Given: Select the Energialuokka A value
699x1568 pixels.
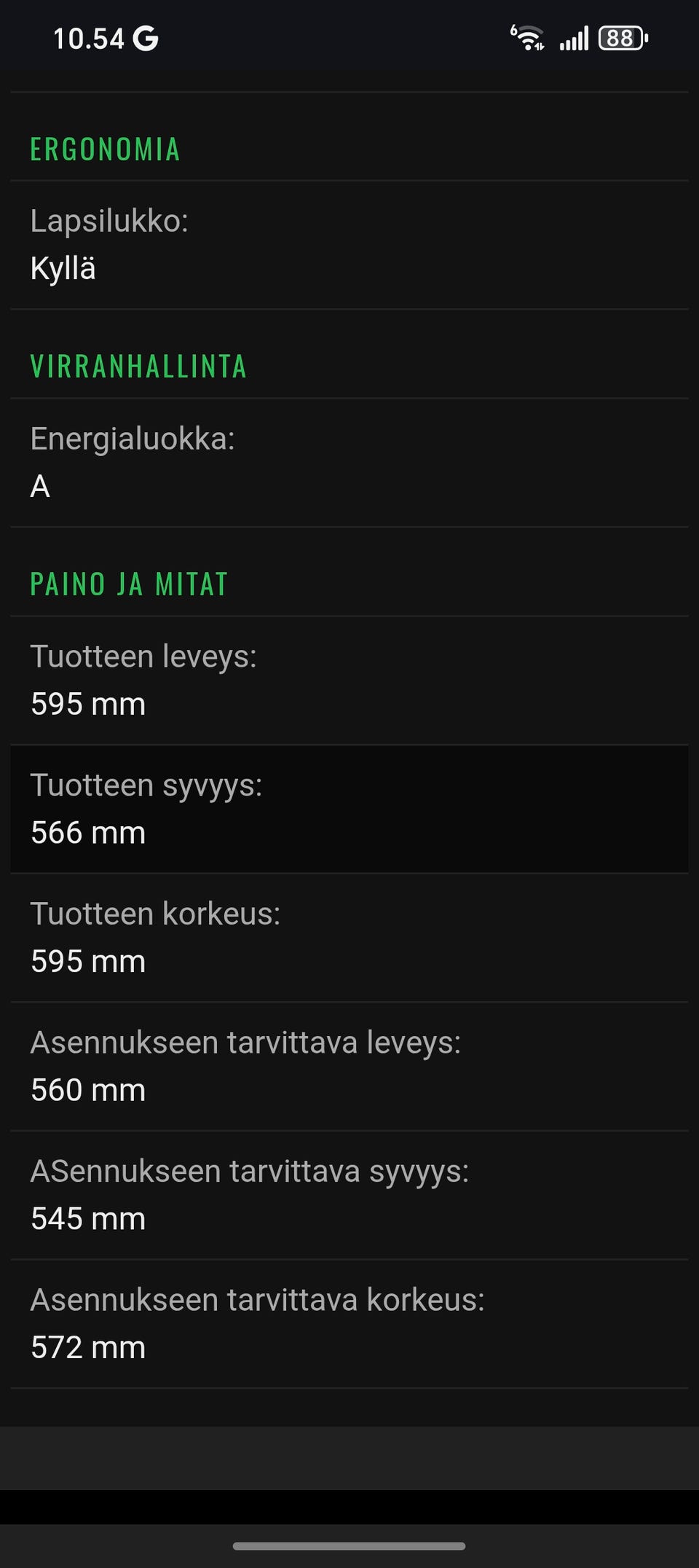Looking at the screenshot, I should click(x=349, y=463).
